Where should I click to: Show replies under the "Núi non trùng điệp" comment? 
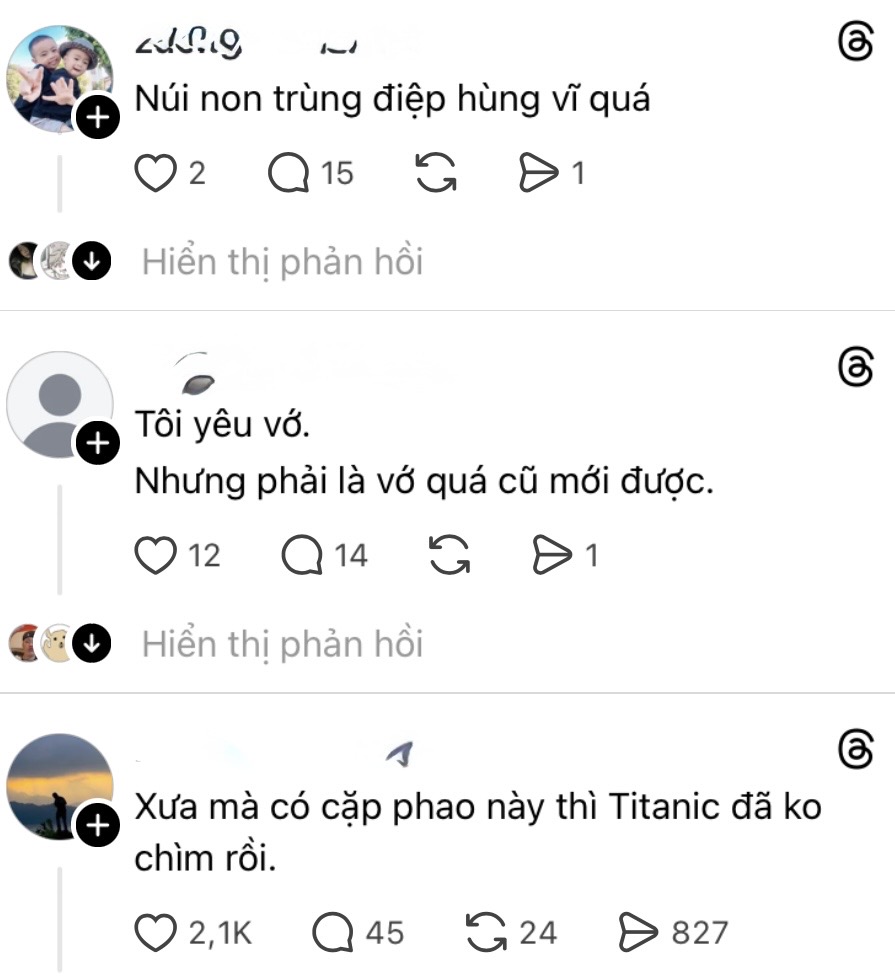[x=282, y=262]
